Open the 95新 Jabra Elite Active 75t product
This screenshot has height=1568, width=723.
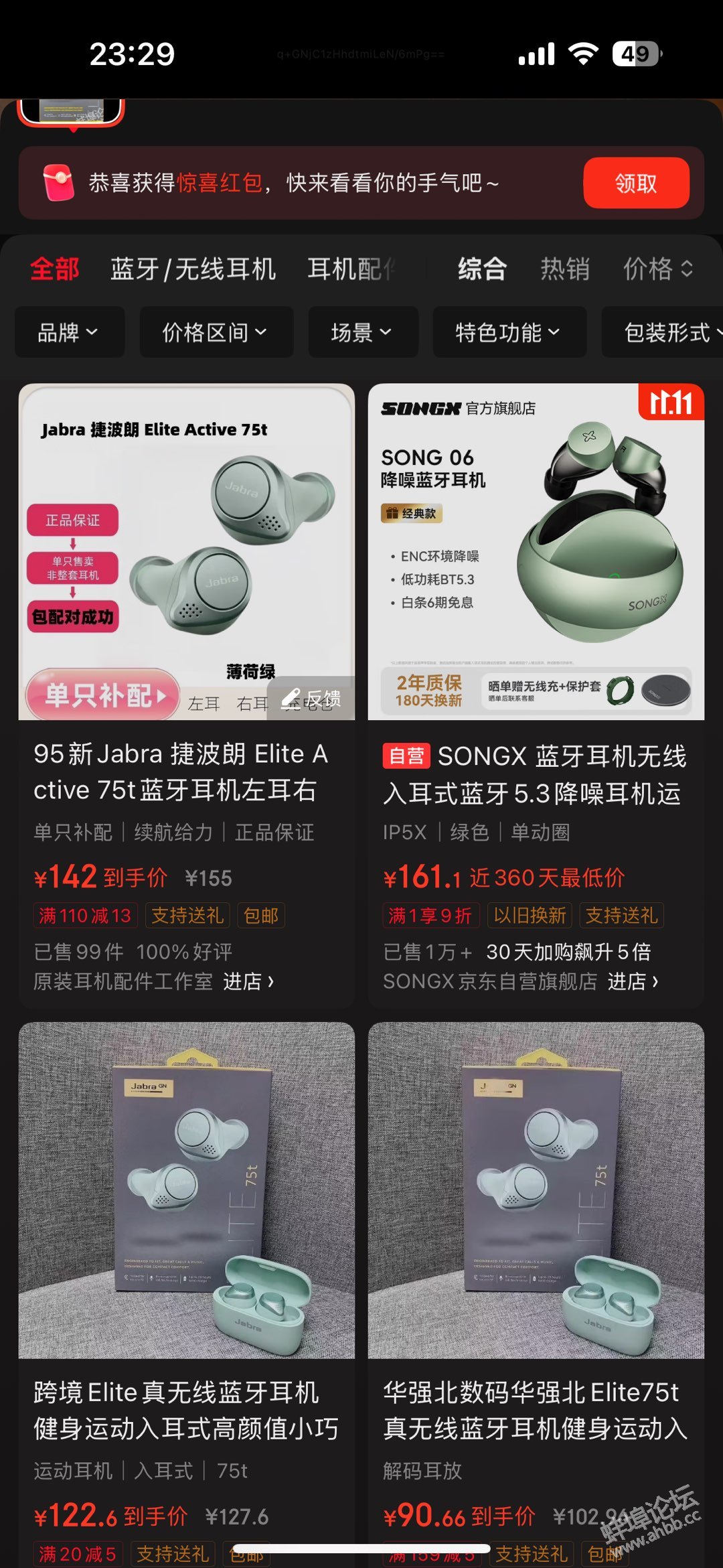[x=181, y=772]
